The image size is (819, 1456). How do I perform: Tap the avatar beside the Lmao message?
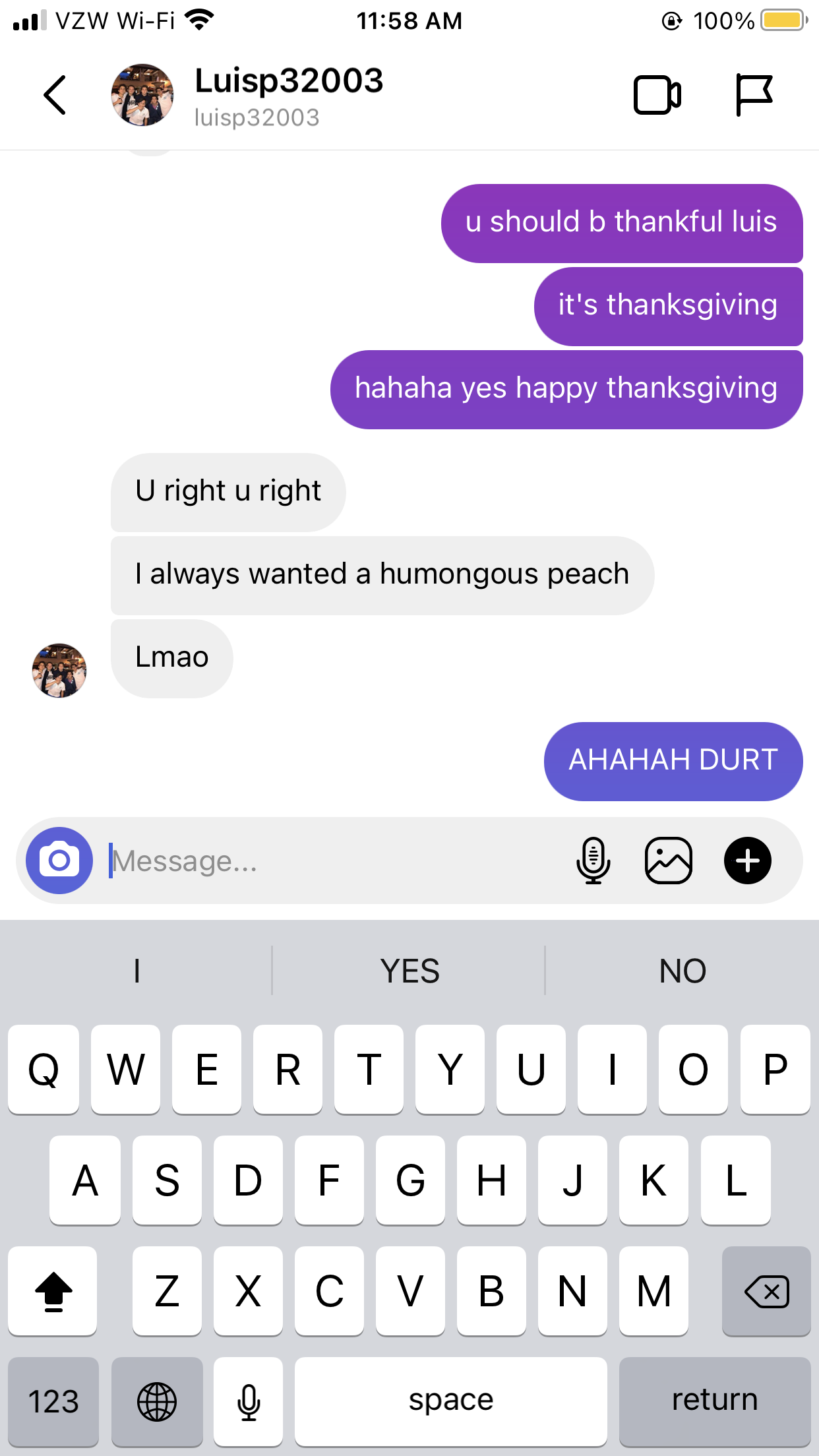click(59, 671)
